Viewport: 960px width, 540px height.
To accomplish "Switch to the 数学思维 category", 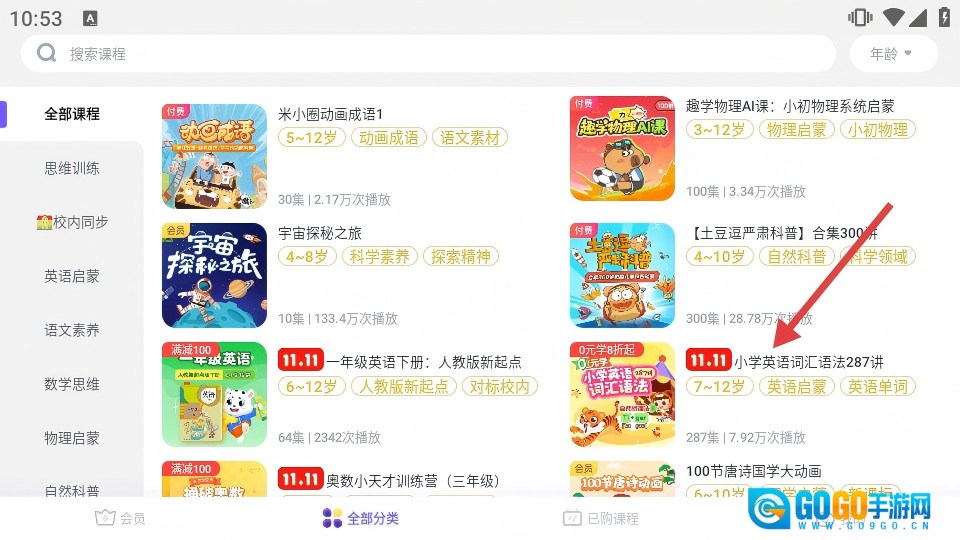I will (x=72, y=384).
